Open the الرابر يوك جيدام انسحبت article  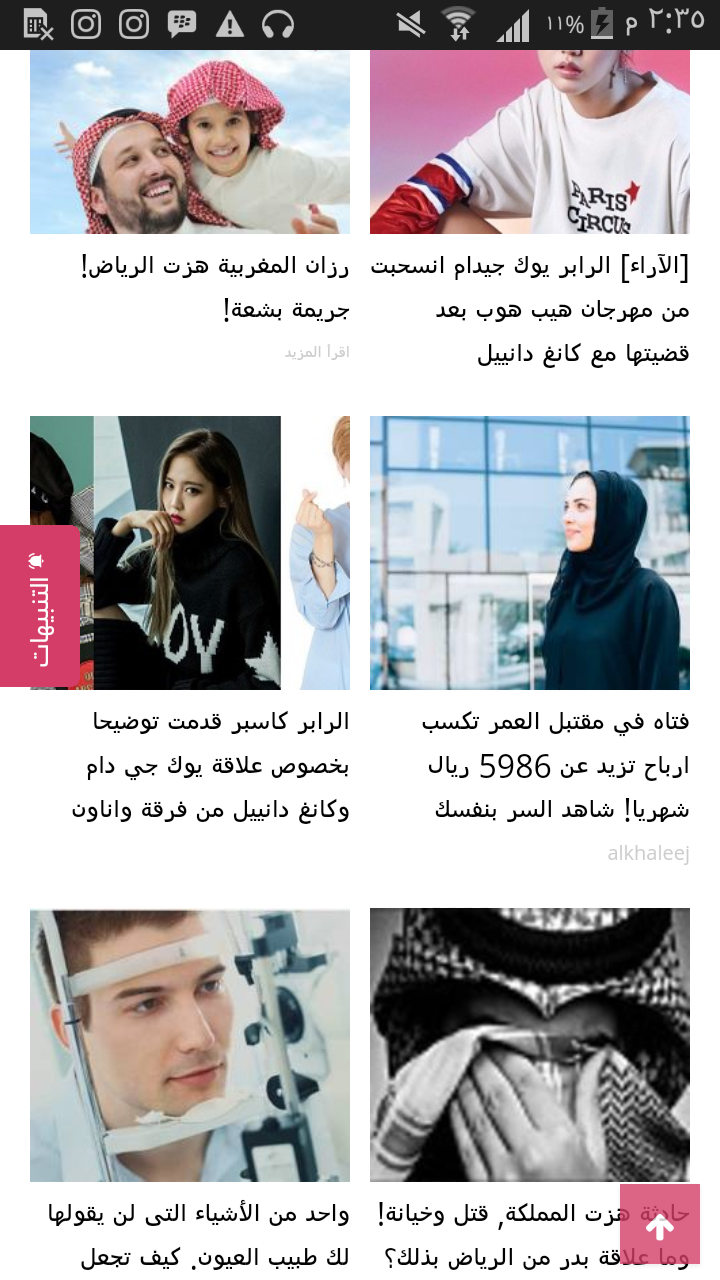[x=530, y=309]
